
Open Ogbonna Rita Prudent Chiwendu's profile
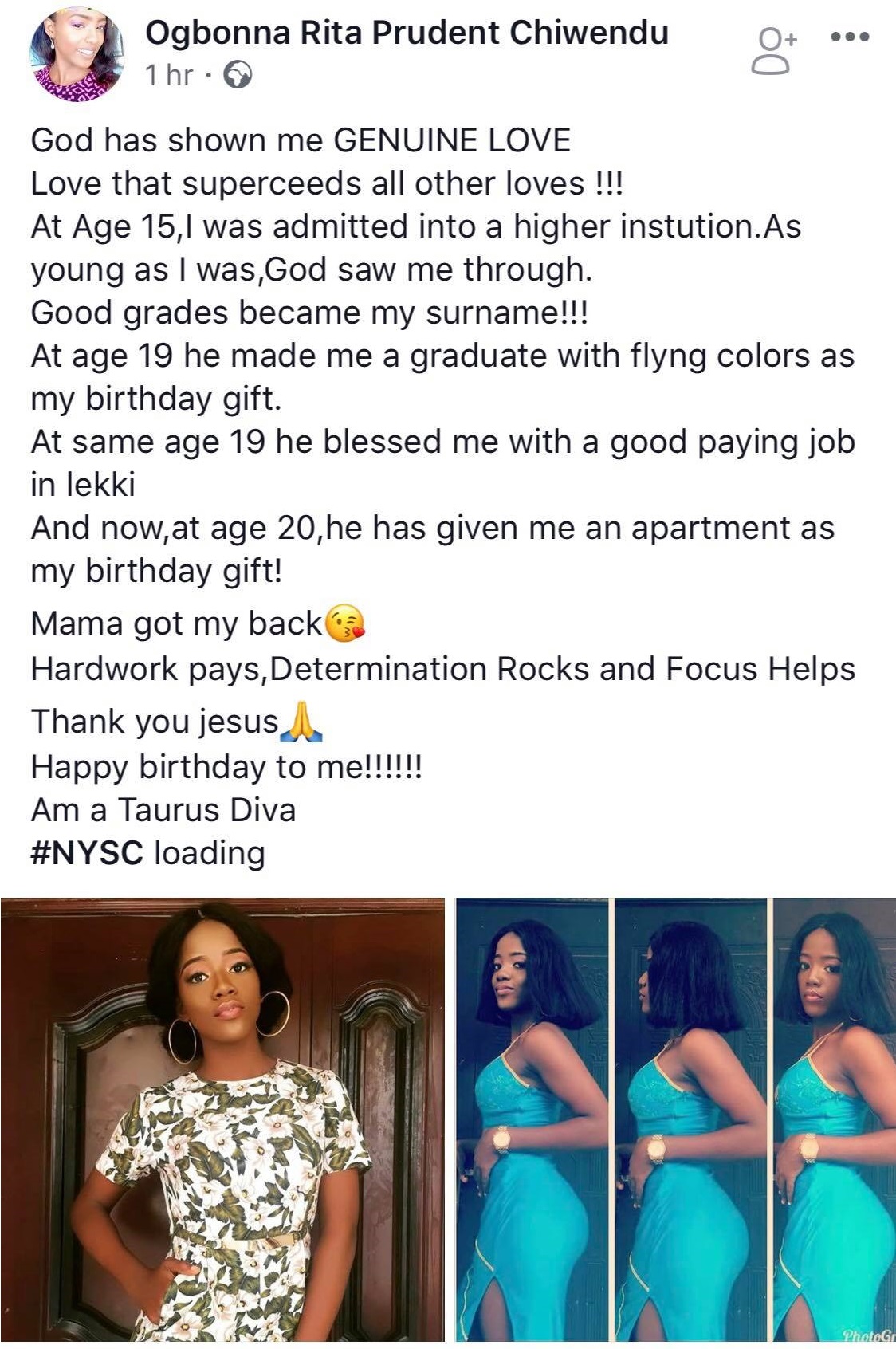407,33
